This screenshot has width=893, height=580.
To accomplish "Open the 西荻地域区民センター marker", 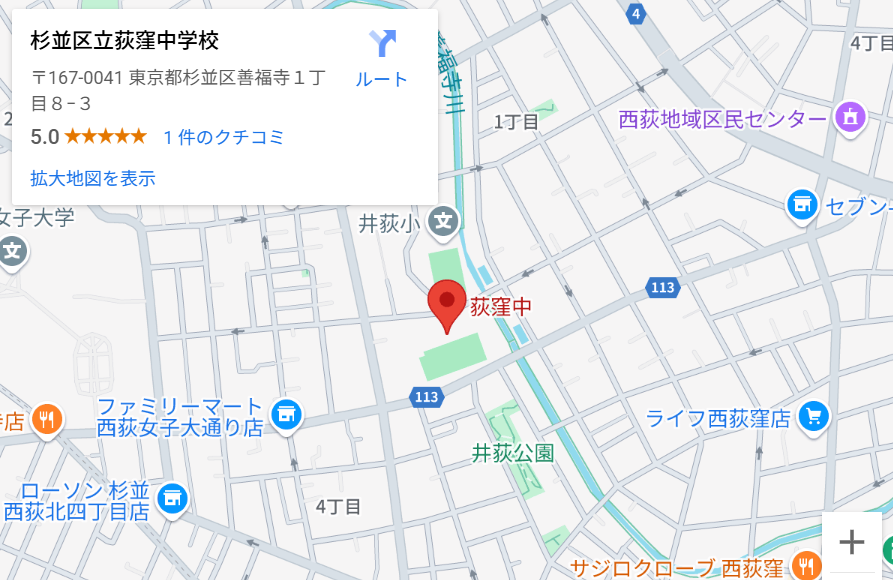I will (850, 117).
